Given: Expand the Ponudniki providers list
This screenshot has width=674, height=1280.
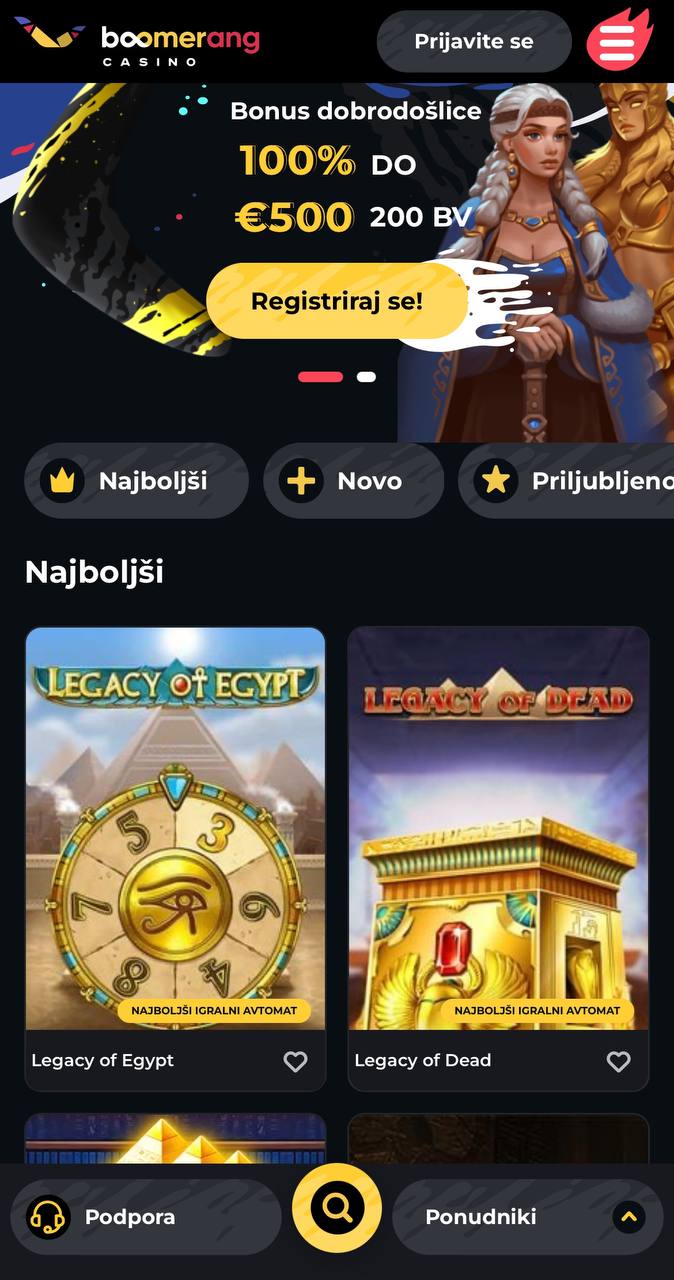Looking at the screenshot, I should point(528,1217).
